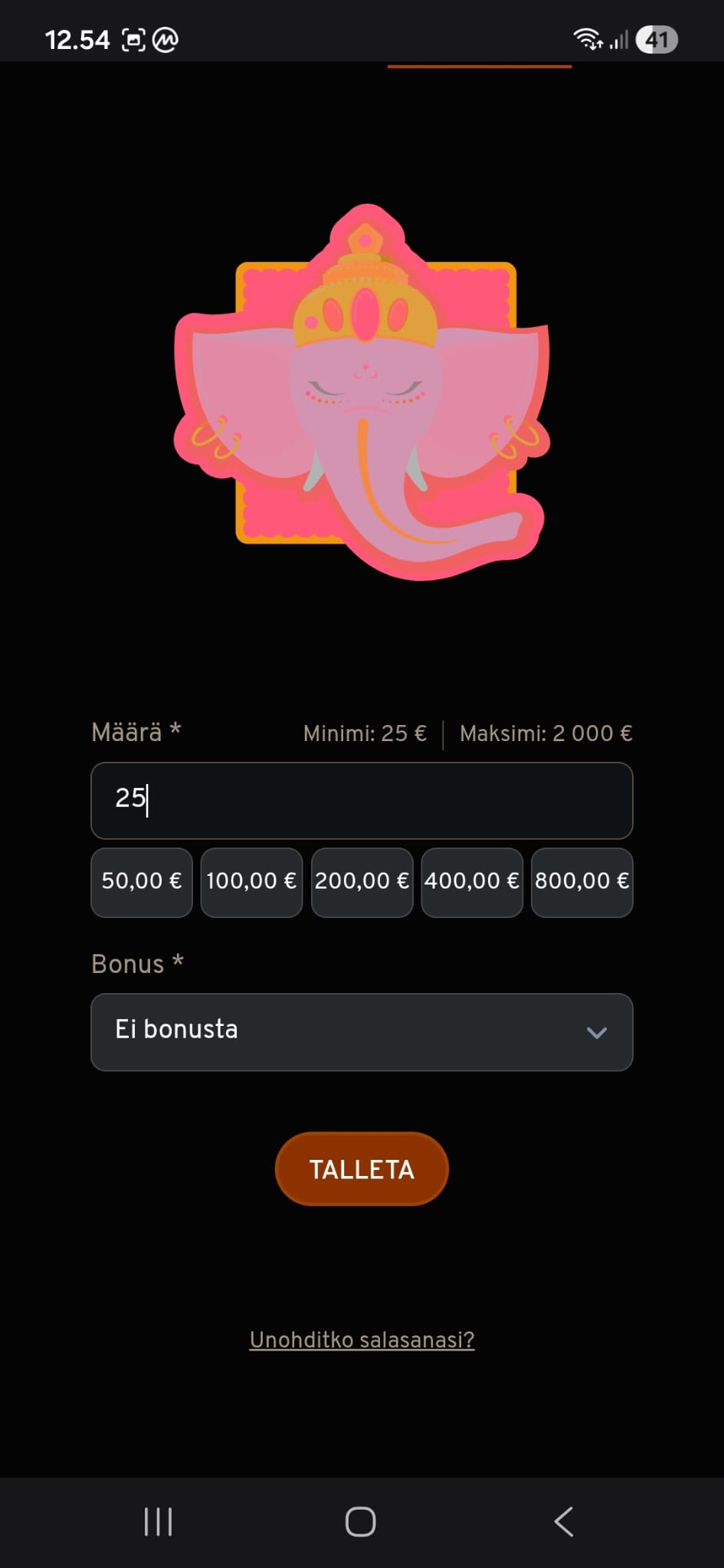Screen dimensions: 724x1568
Task: Tap the Määrä amount input field
Action: click(362, 800)
